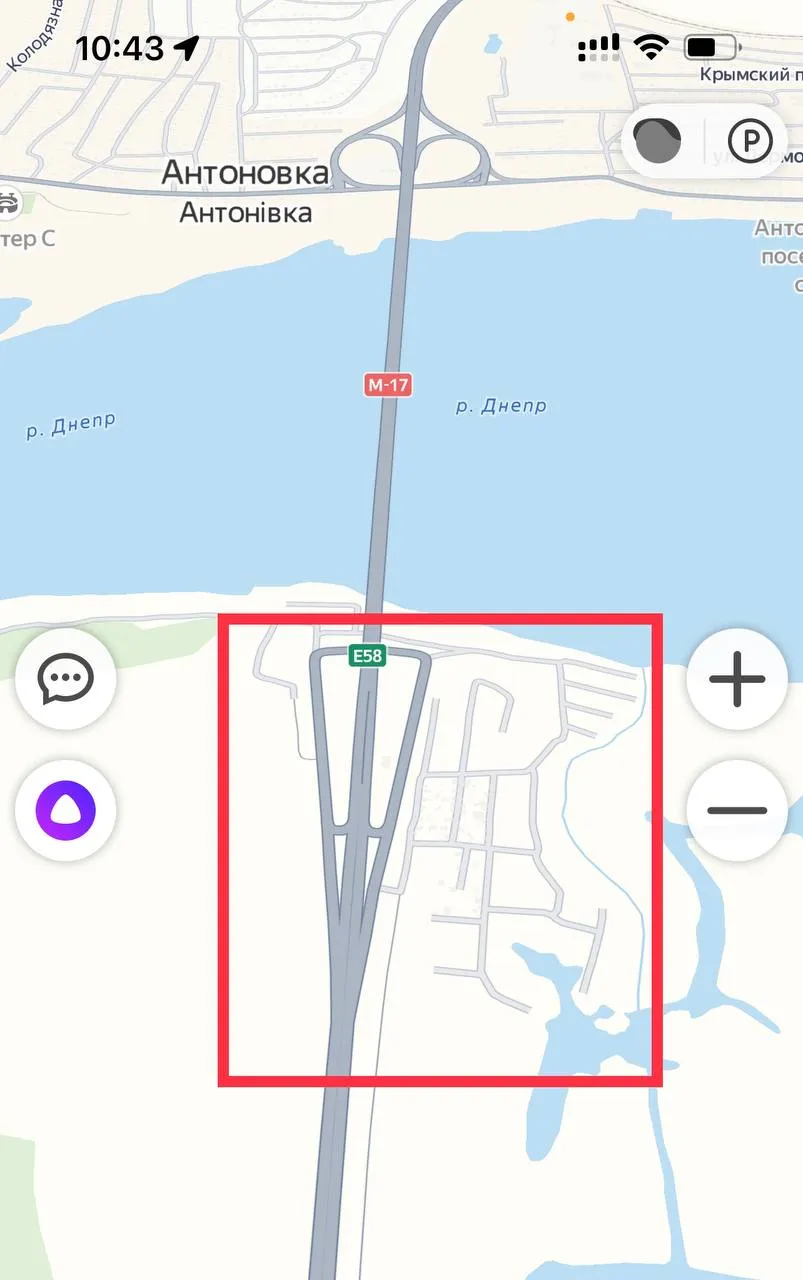Open the conversations chat bubble
803x1280 pixels.
pos(65,678)
